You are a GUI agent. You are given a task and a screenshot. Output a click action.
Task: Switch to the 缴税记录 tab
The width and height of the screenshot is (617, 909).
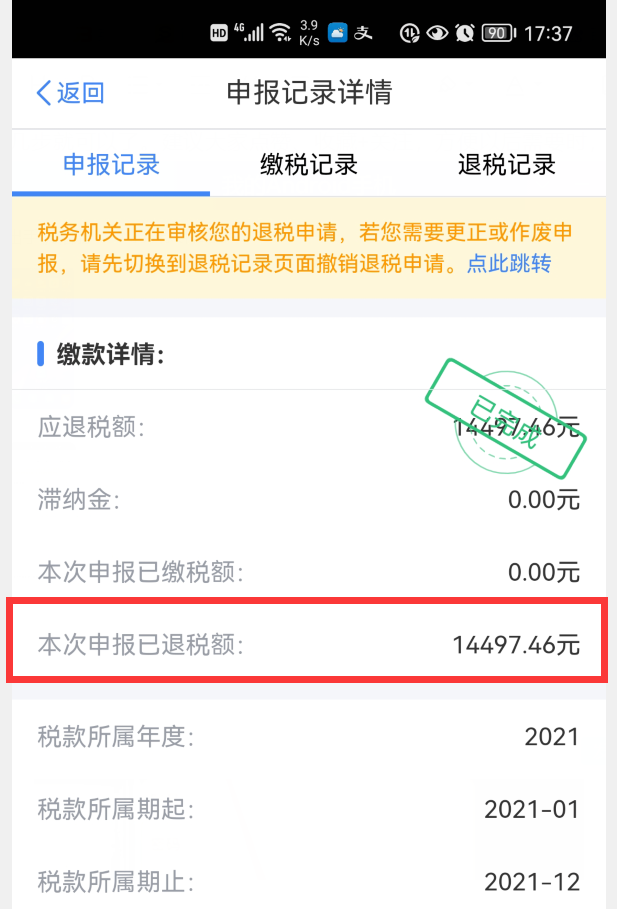308,165
